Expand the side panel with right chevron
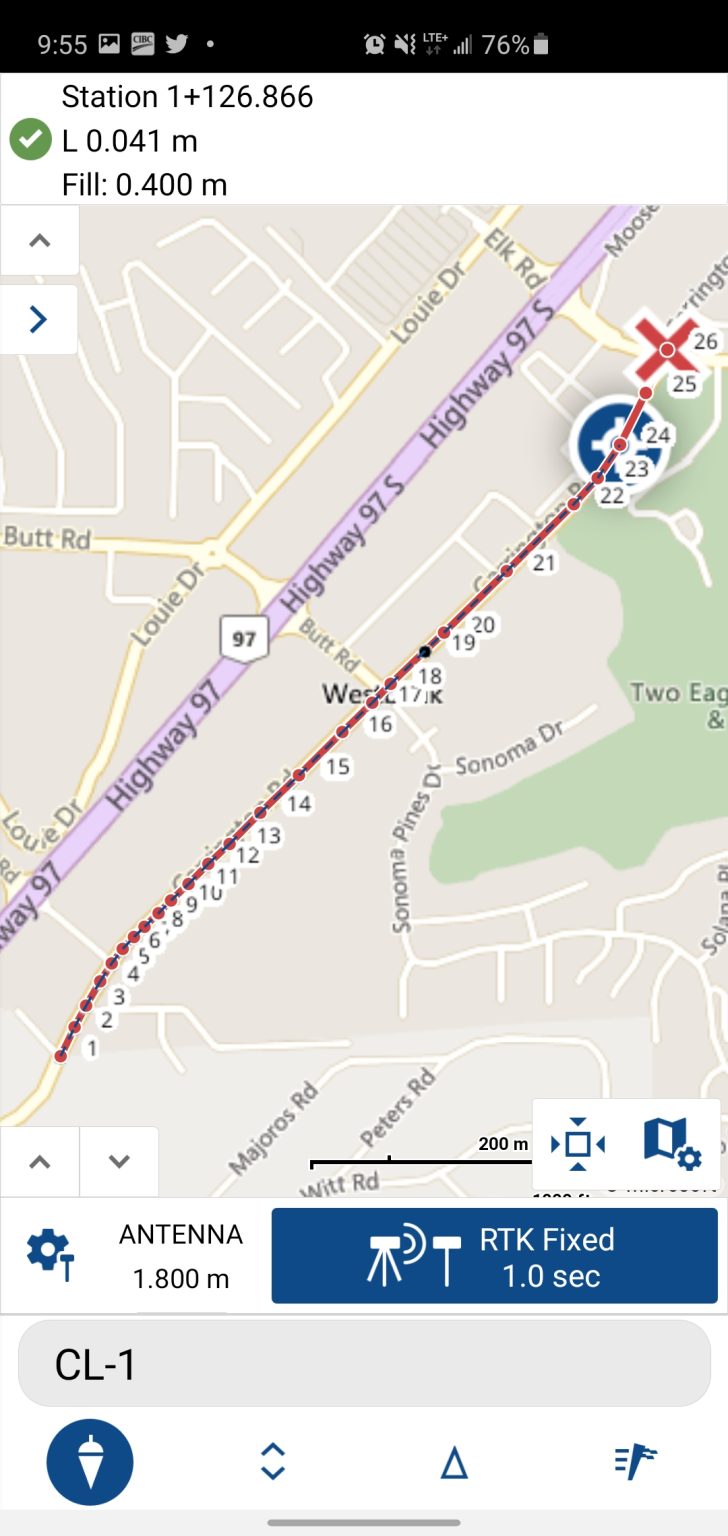 (39, 319)
